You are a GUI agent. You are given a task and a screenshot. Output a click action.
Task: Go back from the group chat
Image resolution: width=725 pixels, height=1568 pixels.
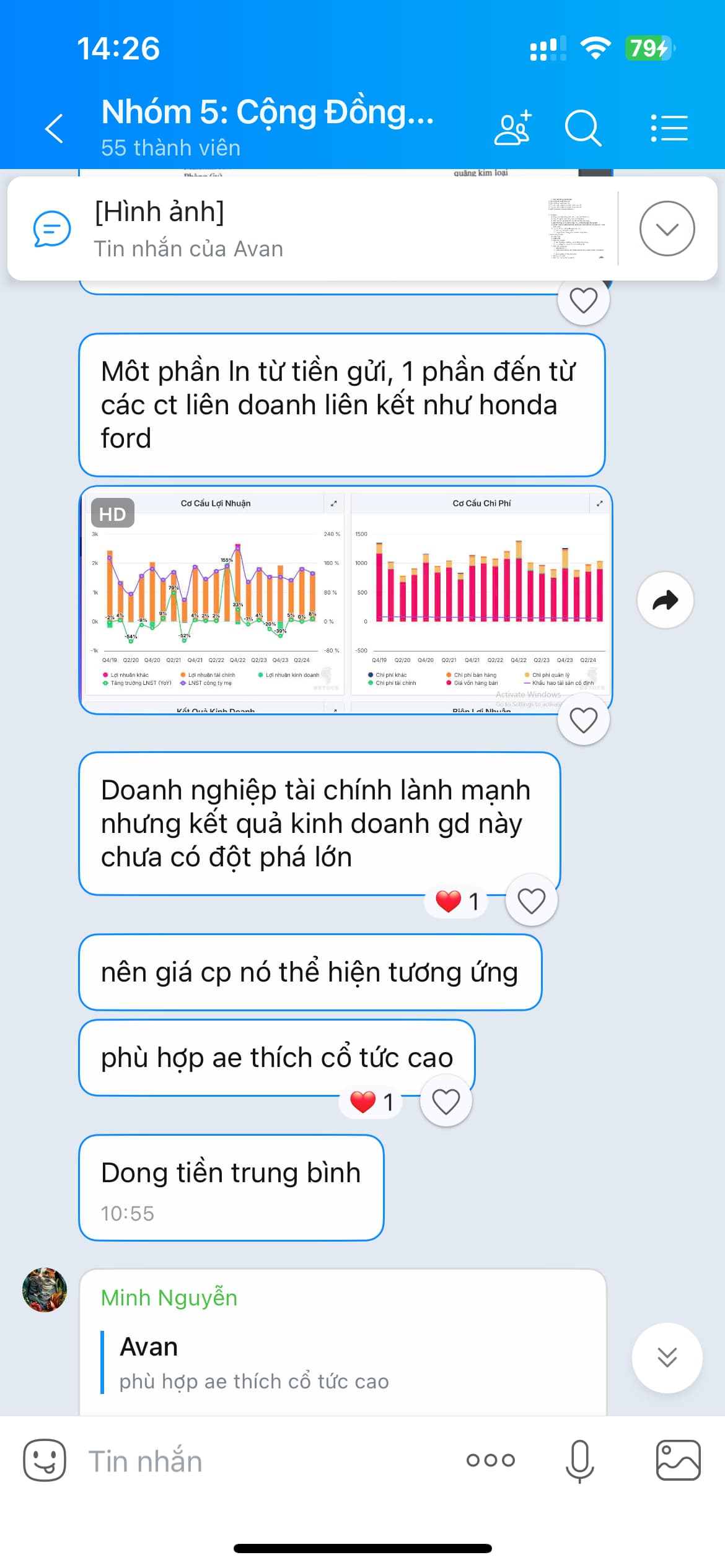click(55, 129)
